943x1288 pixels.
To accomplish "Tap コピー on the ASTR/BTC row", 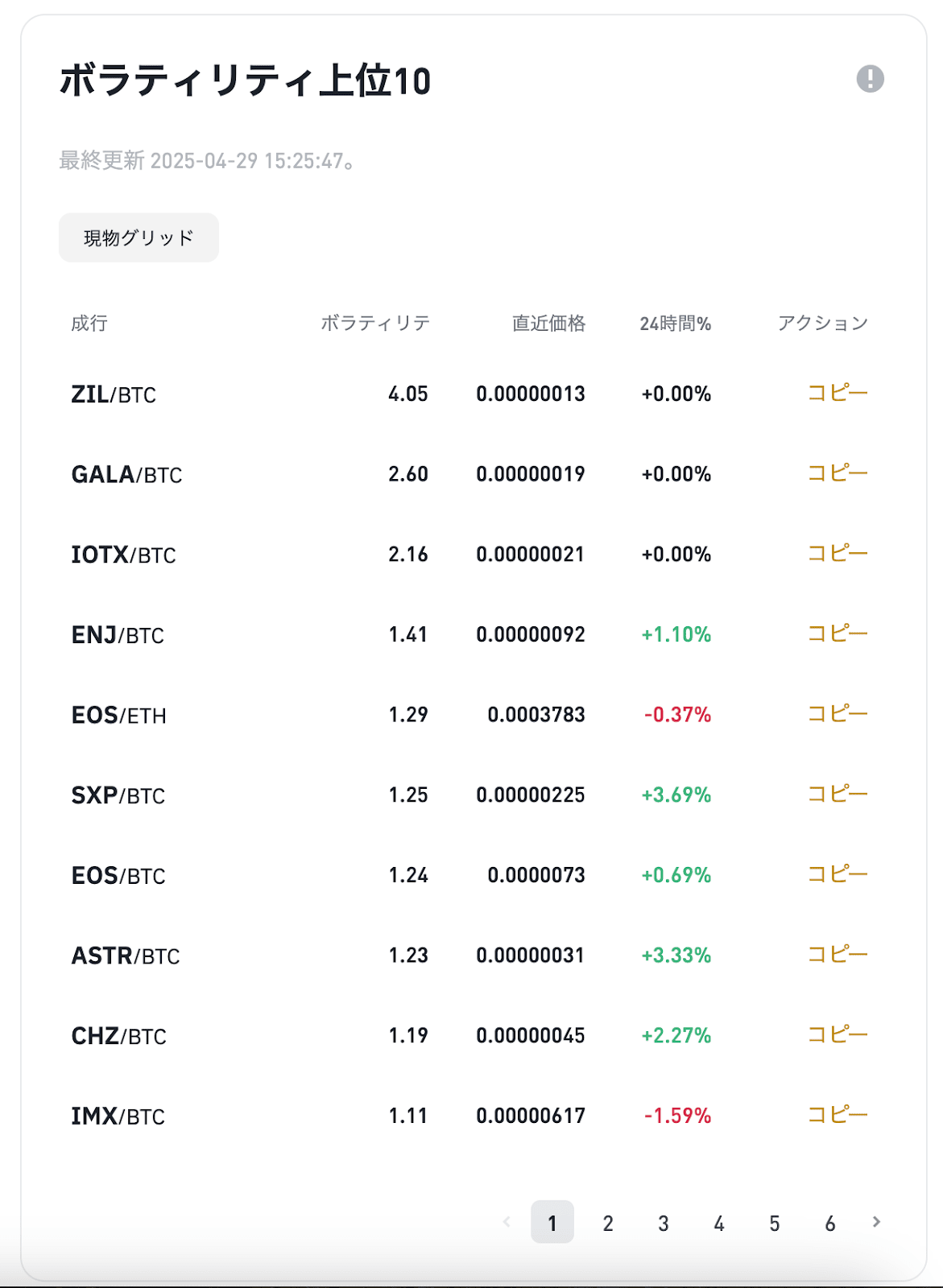I will coord(838,955).
